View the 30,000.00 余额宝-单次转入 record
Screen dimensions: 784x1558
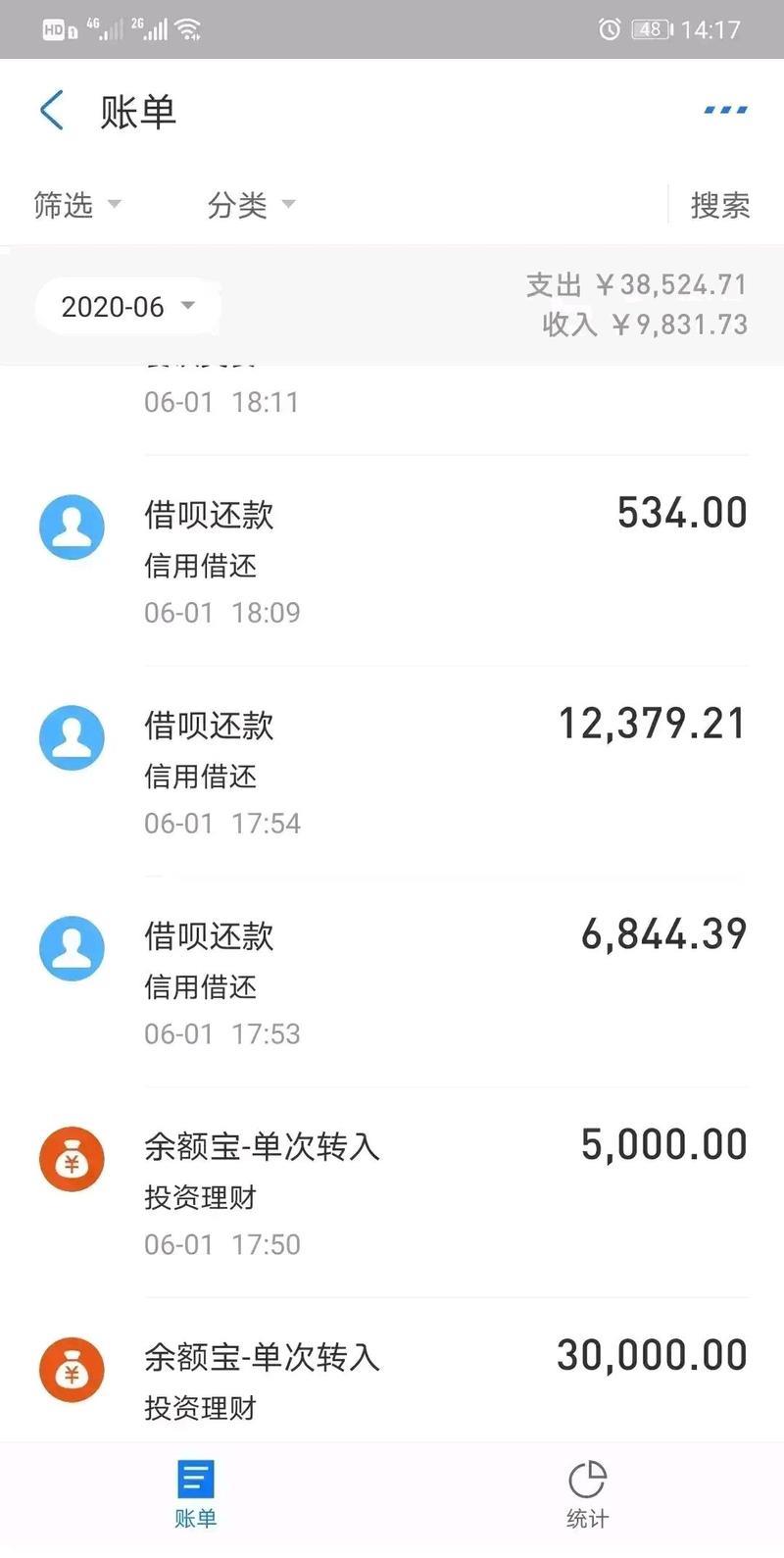(x=392, y=1378)
